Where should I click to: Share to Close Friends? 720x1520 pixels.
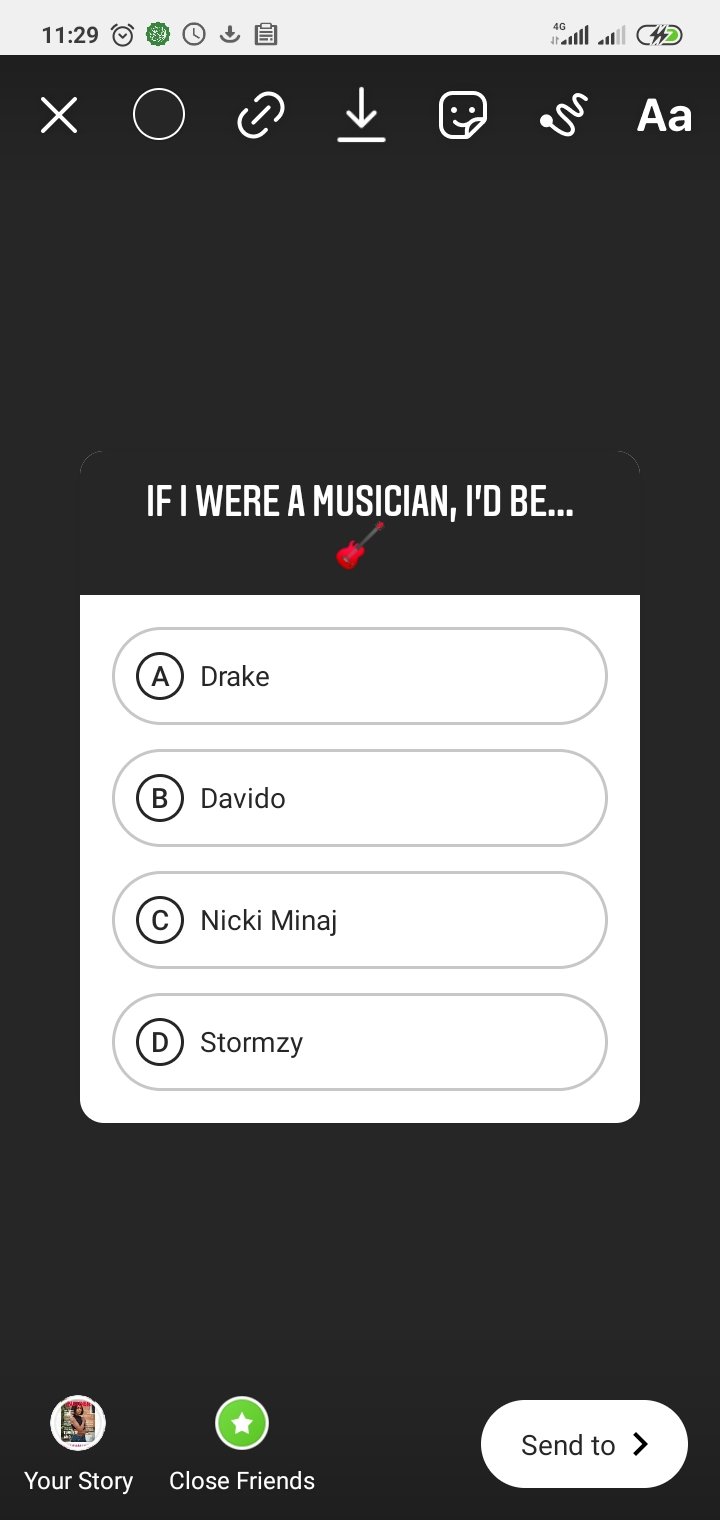(242, 1445)
